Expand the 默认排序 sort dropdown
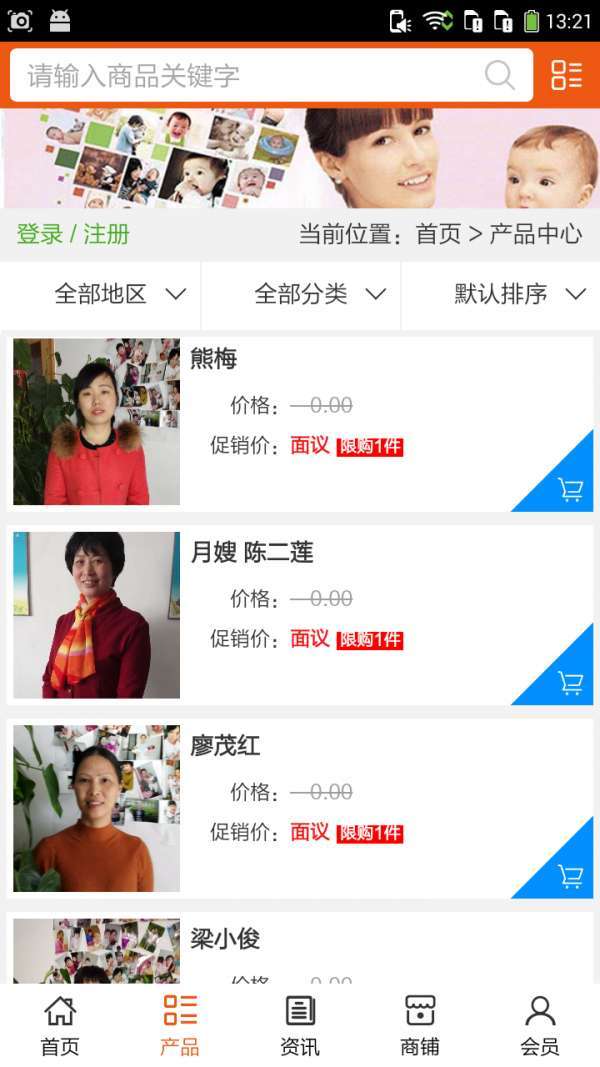The image size is (600, 1067). click(520, 294)
